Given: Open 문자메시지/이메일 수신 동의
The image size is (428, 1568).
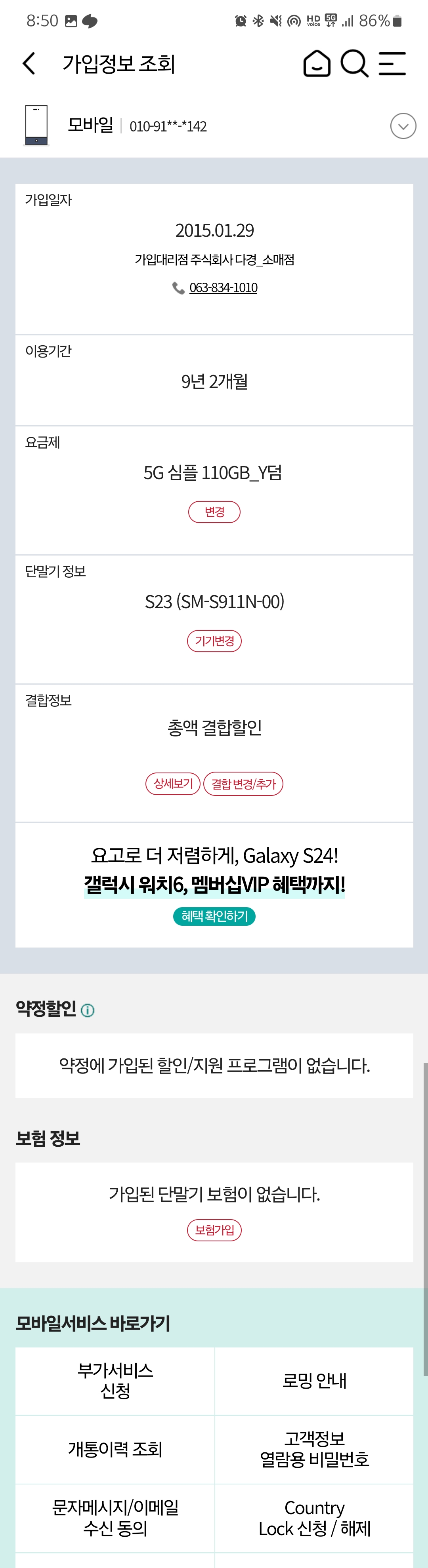Looking at the screenshot, I should (x=115, y=1517).
